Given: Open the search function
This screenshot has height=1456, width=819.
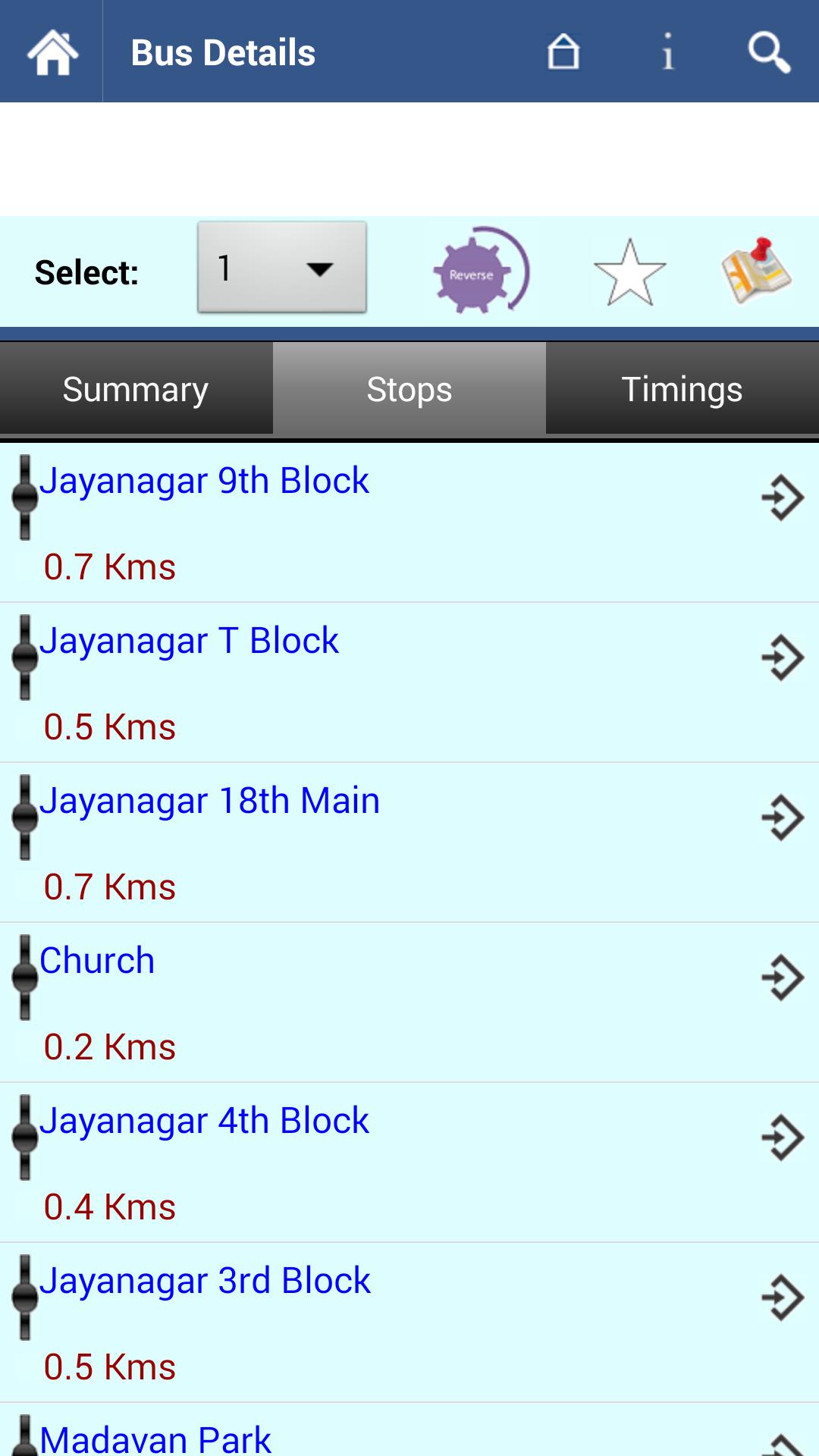Looking at the screenshot, I should [769, 51].
